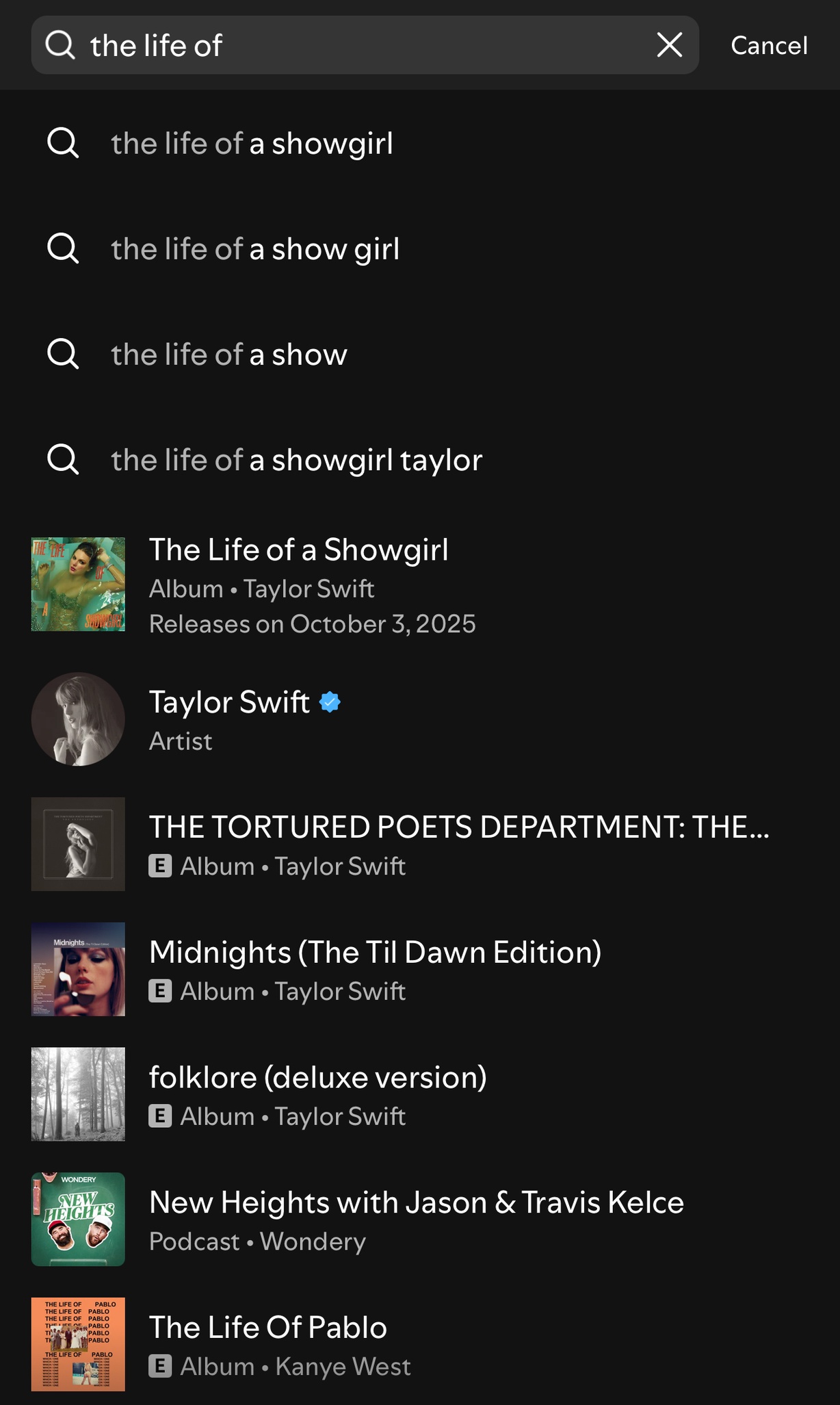Image resolution: width=840 pixels, height=1405 pixels.
Task: Open New Heights podcast by Wondery
Action: click(x=420, y=1220)
